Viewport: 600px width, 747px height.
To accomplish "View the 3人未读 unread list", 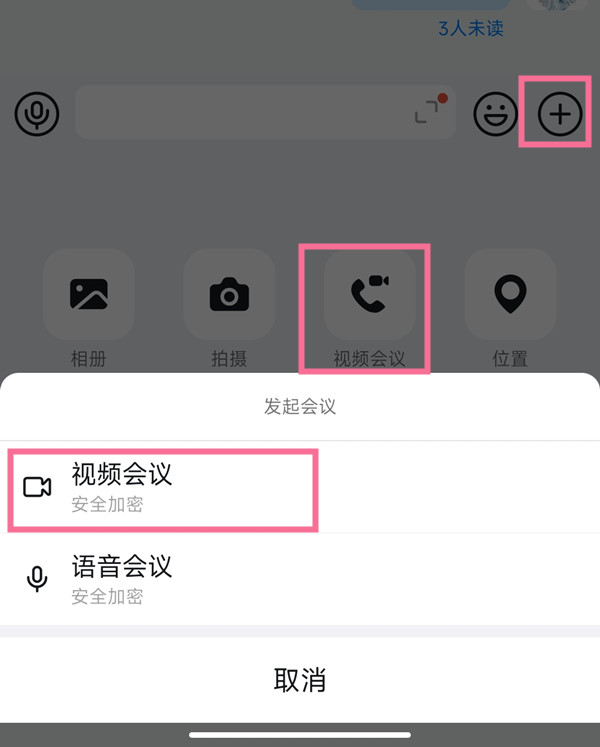I will 470,28.
